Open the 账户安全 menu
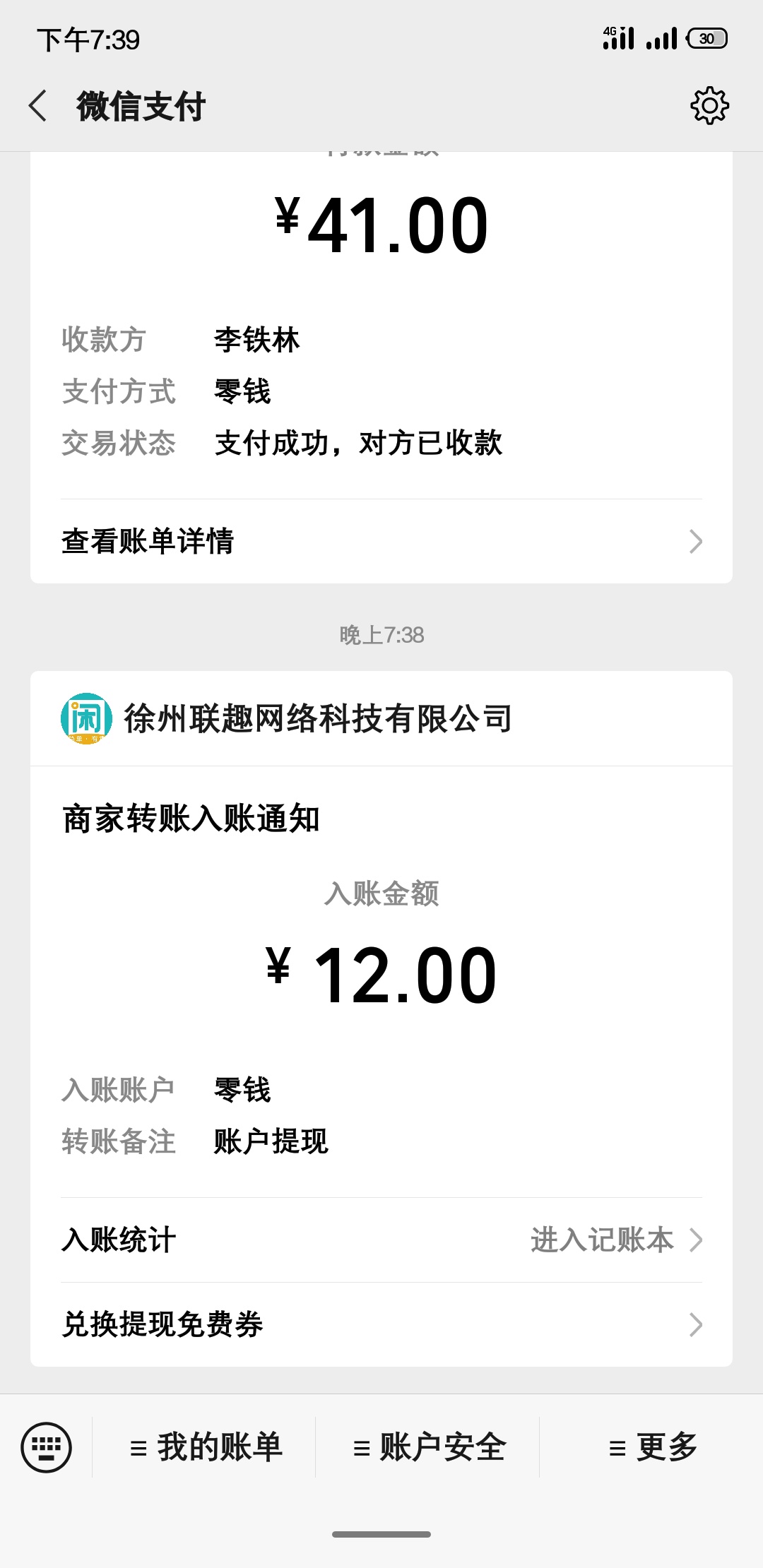 coord(427,1447)
